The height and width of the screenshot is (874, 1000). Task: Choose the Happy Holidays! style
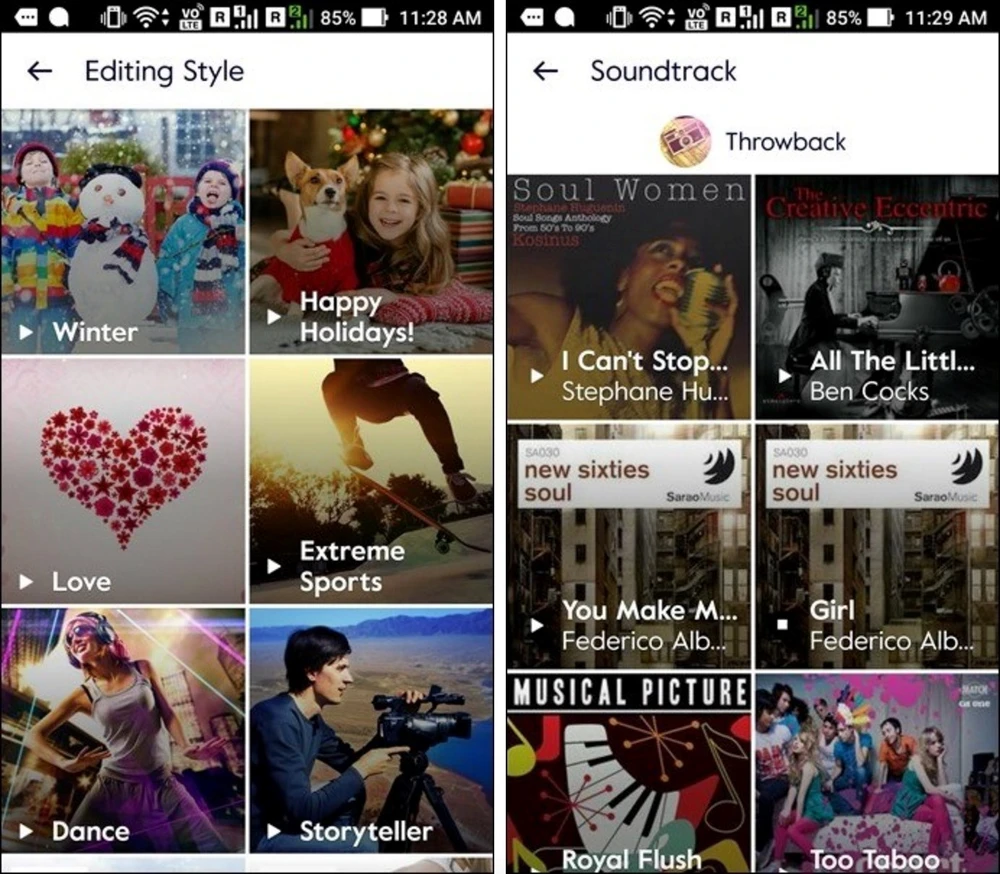(371, 231)
